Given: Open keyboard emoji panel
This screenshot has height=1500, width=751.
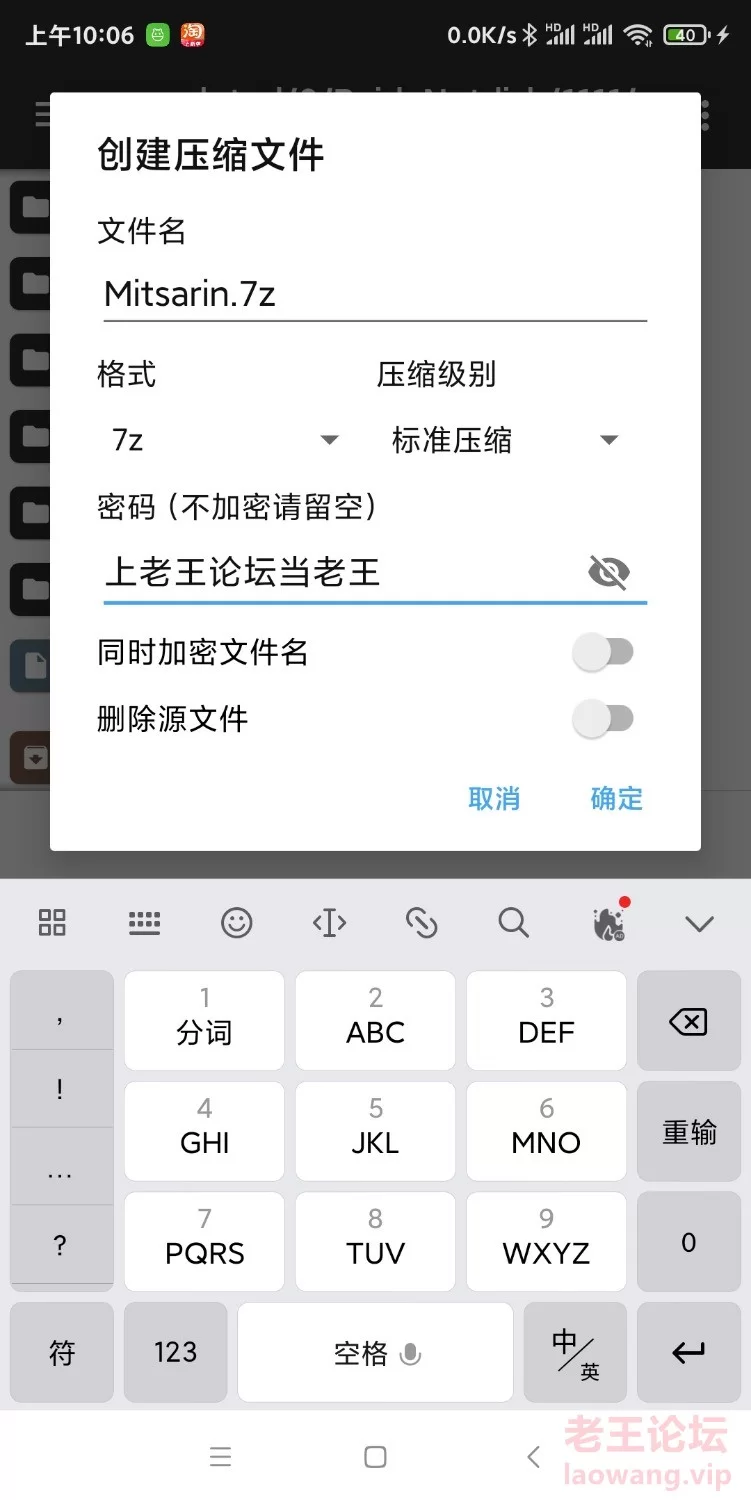Looking at the screenshot, I should tap(237, 922).
